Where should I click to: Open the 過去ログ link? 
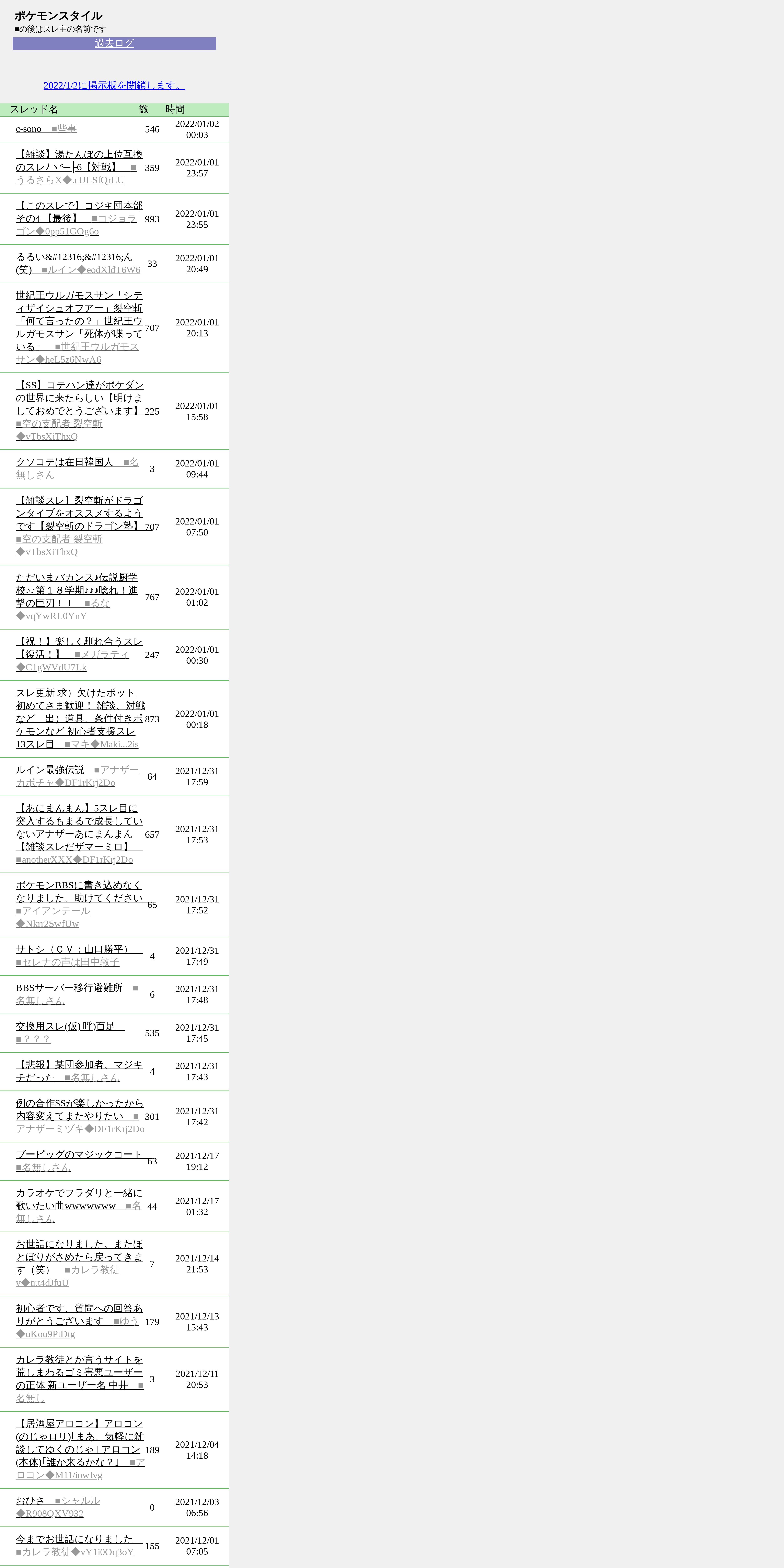pos(114,43)
